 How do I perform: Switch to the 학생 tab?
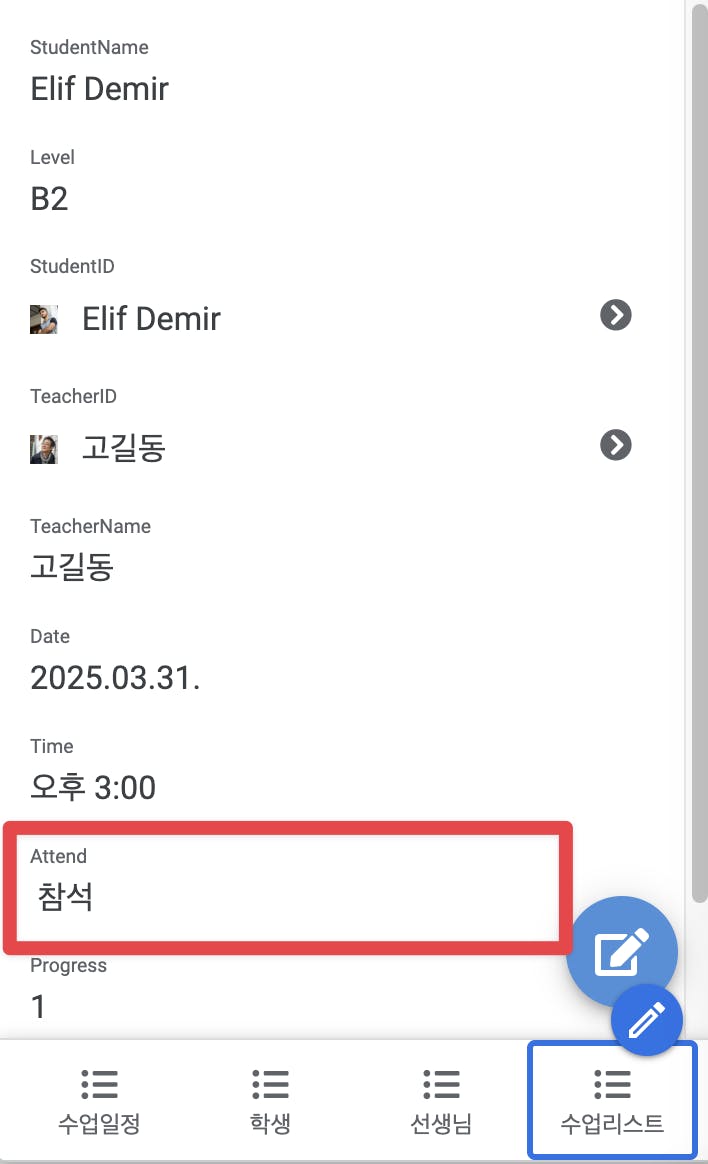pos(270,1102)
